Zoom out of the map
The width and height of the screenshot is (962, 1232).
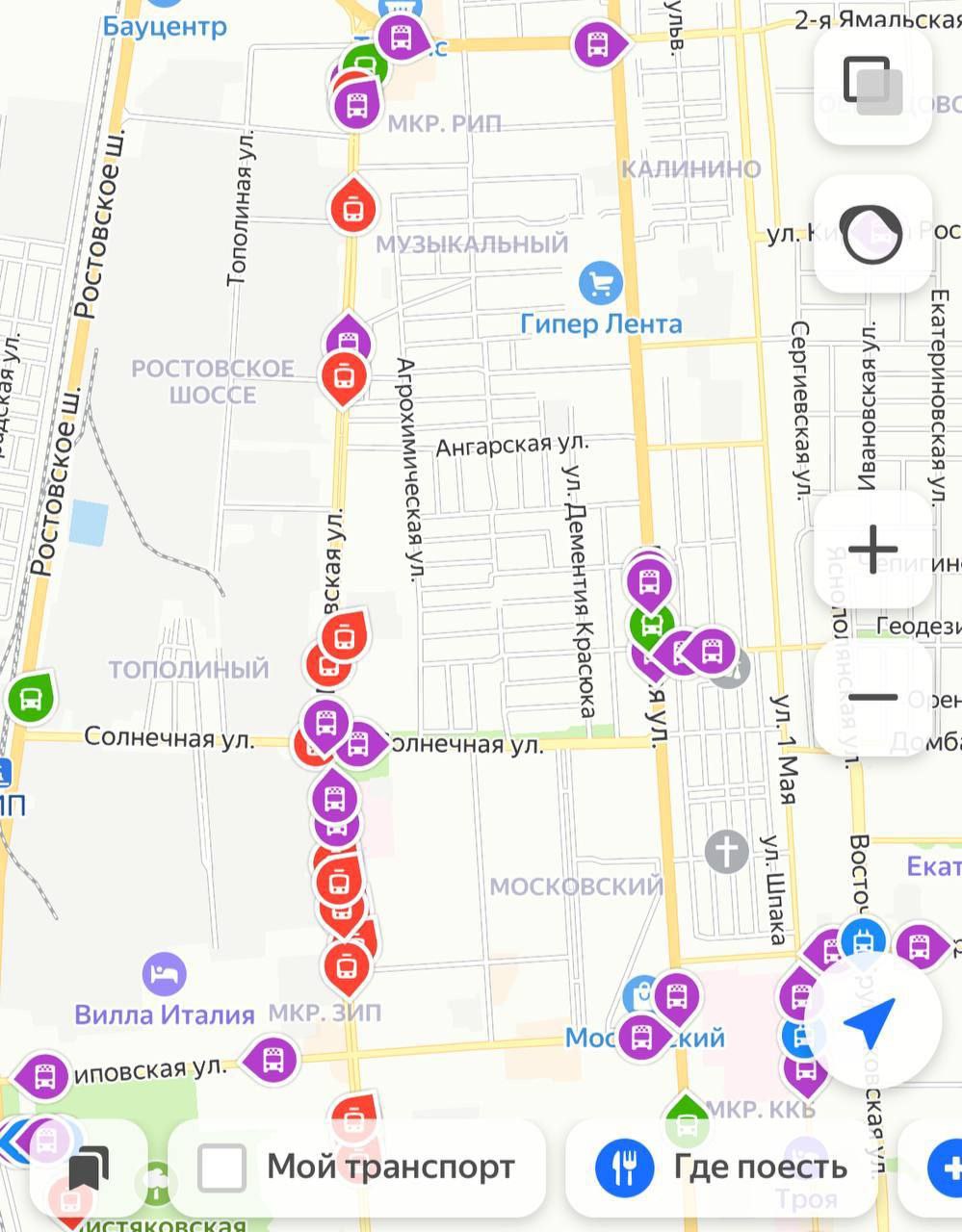872,697
